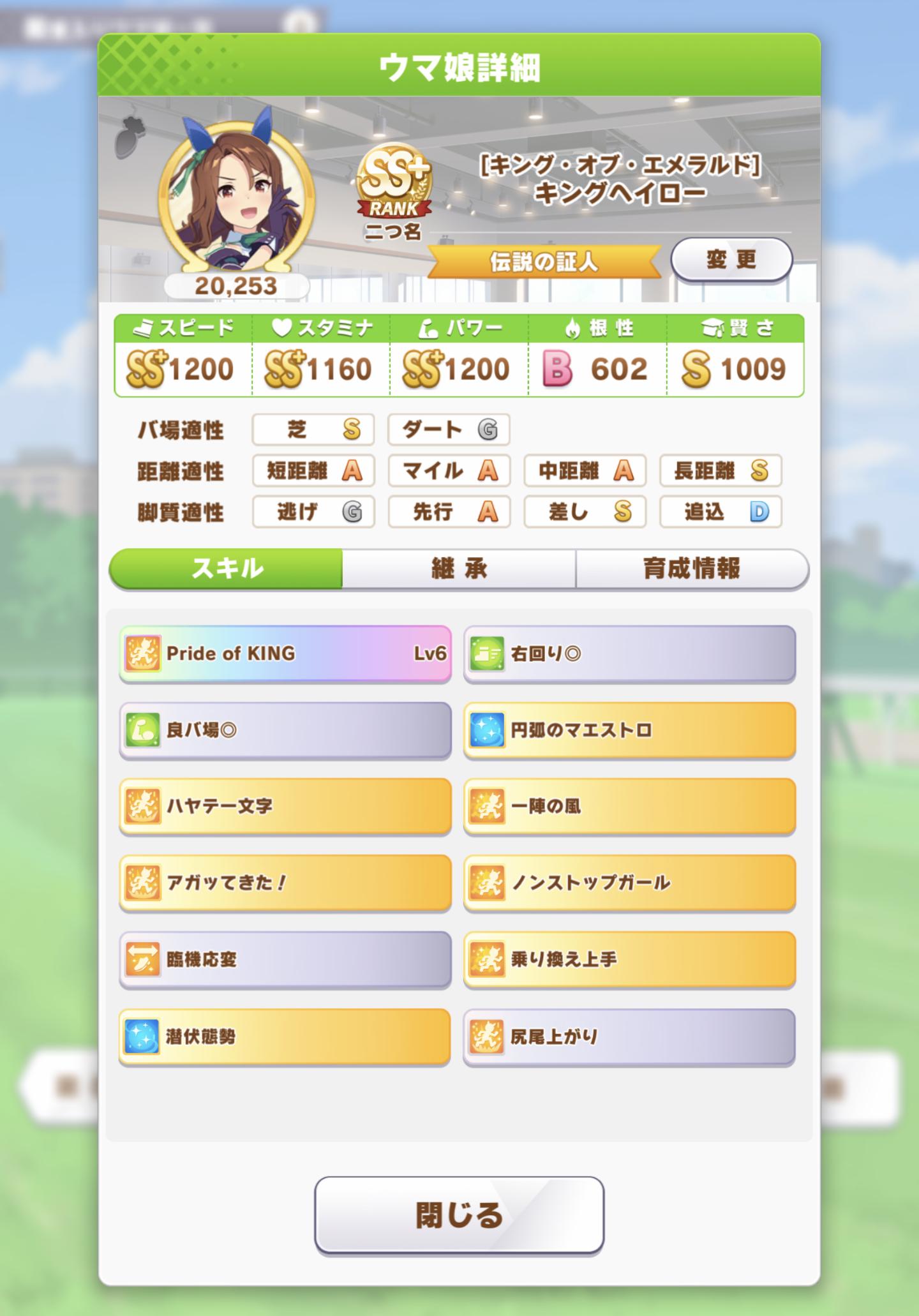Tap the 変更 button next to the title
This screenshot has width=919, height=1316.
tap(731, 260)
